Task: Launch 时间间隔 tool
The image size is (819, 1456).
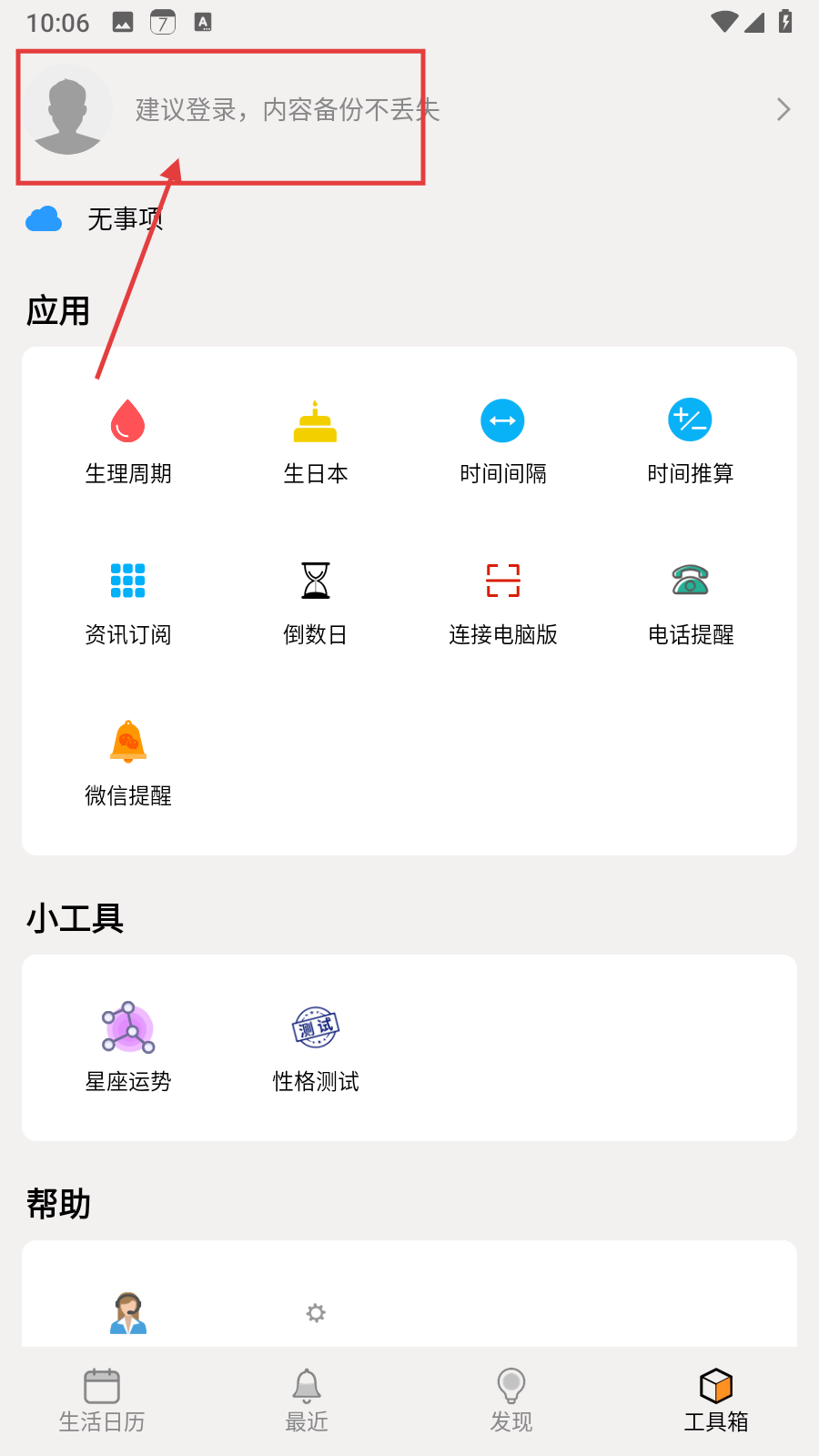Action: 503,439
